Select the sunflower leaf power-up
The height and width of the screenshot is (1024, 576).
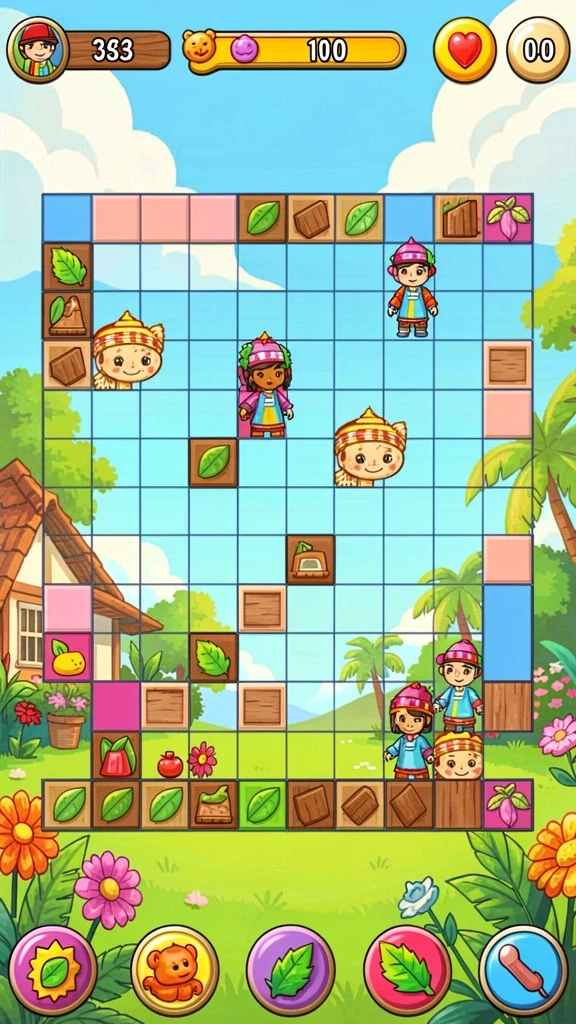click(x=53, y=970)
